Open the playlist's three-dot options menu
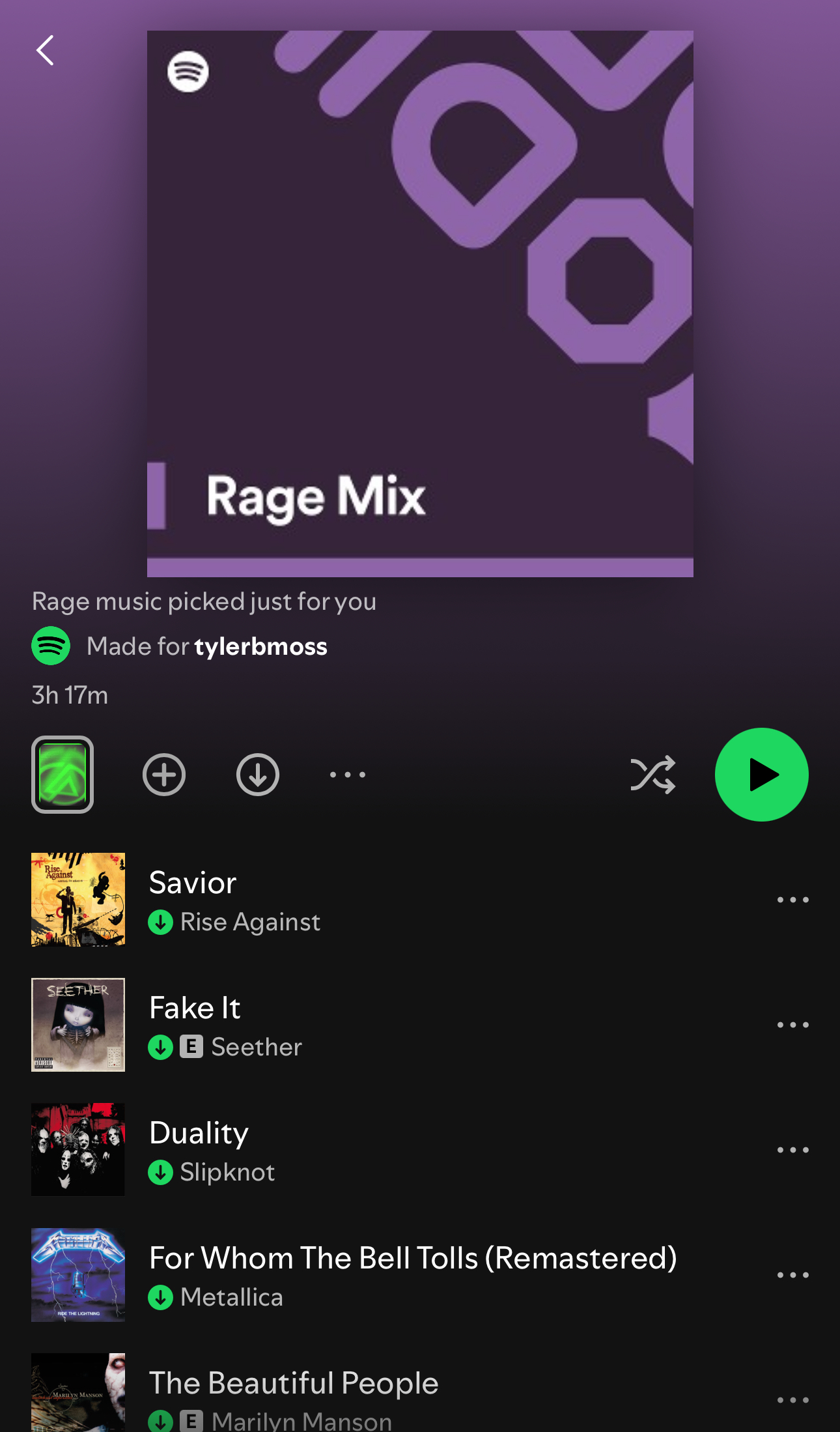This screenshot has width=840, height=1432. pyautogui.click(x=348, y=775)
